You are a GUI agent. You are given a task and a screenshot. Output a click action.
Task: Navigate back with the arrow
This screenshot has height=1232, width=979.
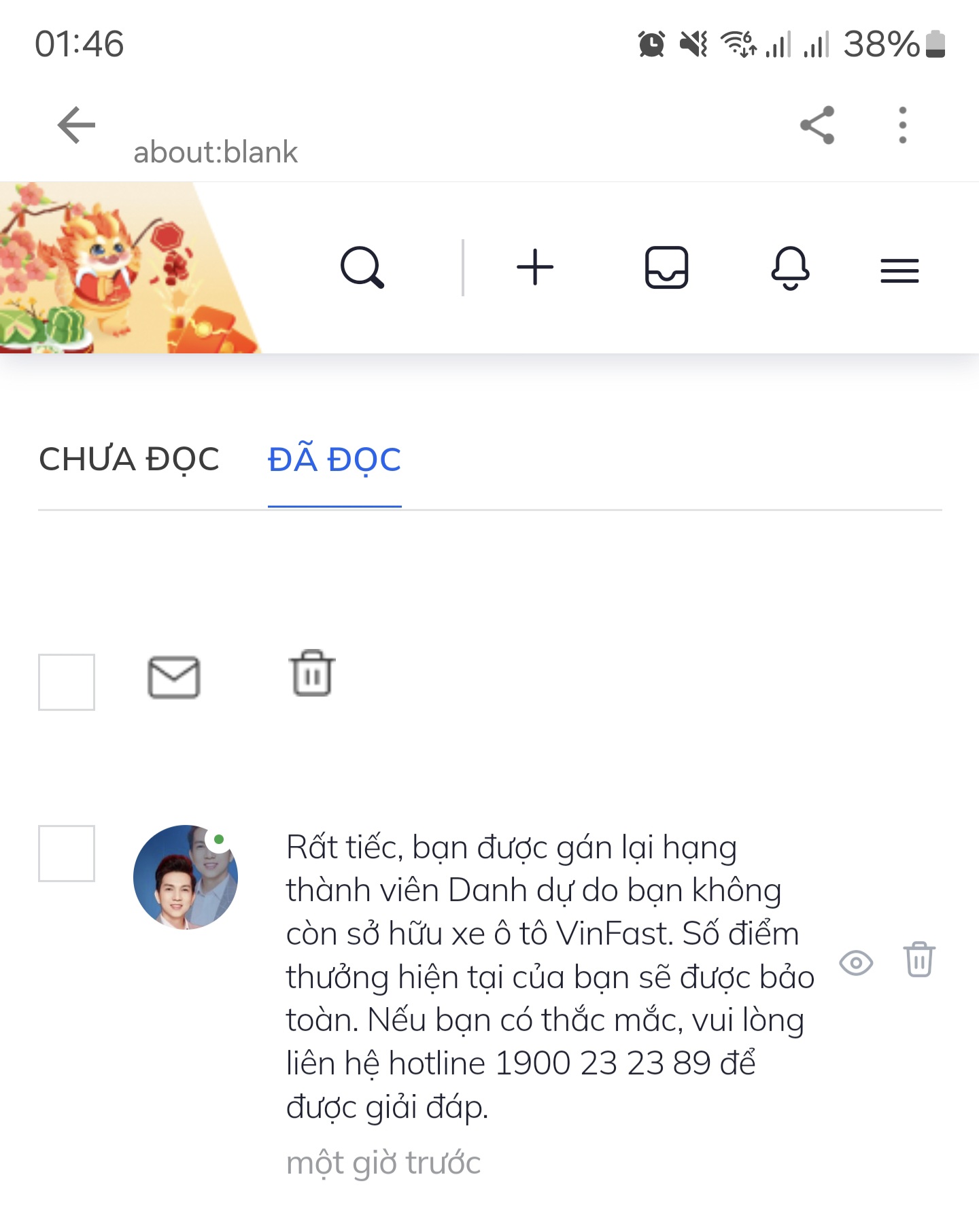pyautogui.click(x=75, y=124)
